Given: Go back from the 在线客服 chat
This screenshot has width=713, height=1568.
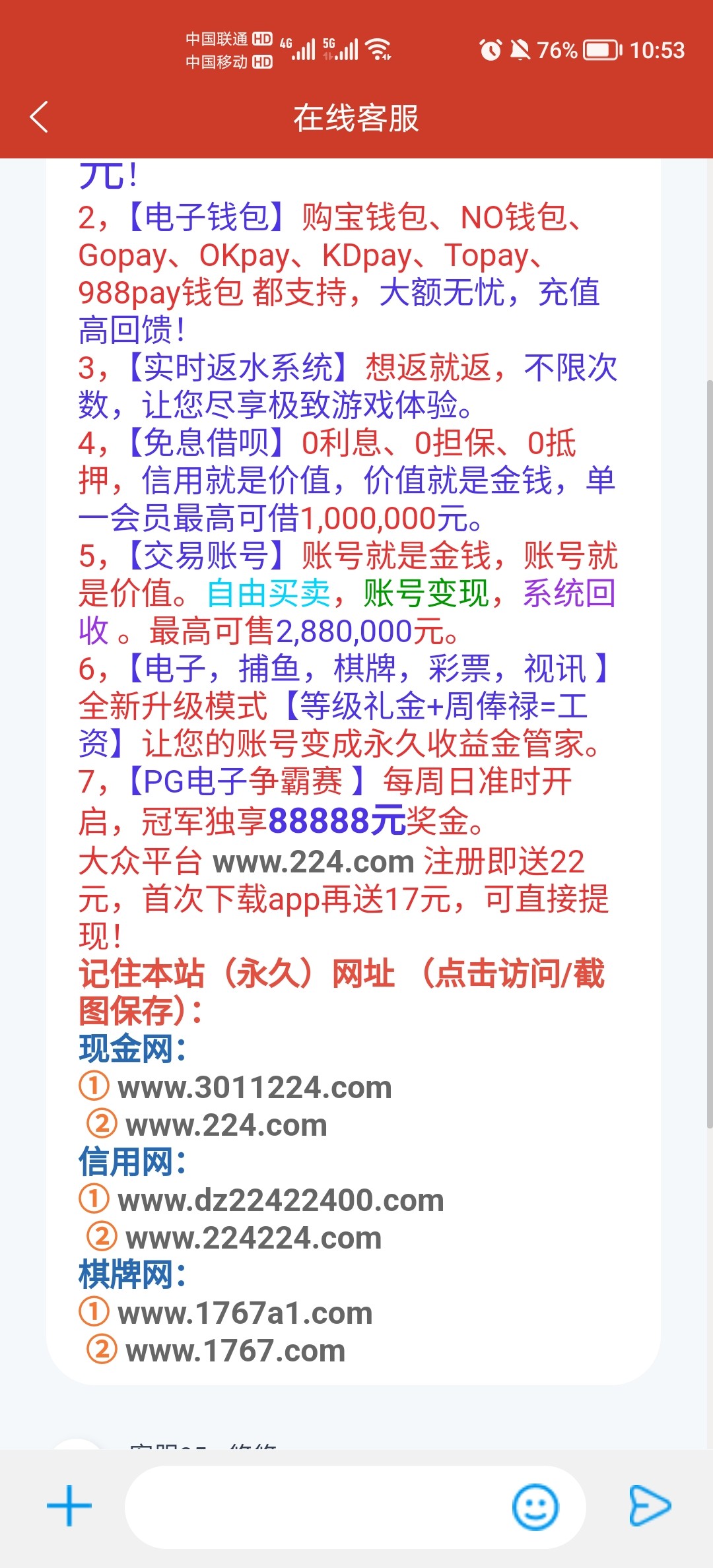Looking at the screenshot, I should tap(40, 117).
